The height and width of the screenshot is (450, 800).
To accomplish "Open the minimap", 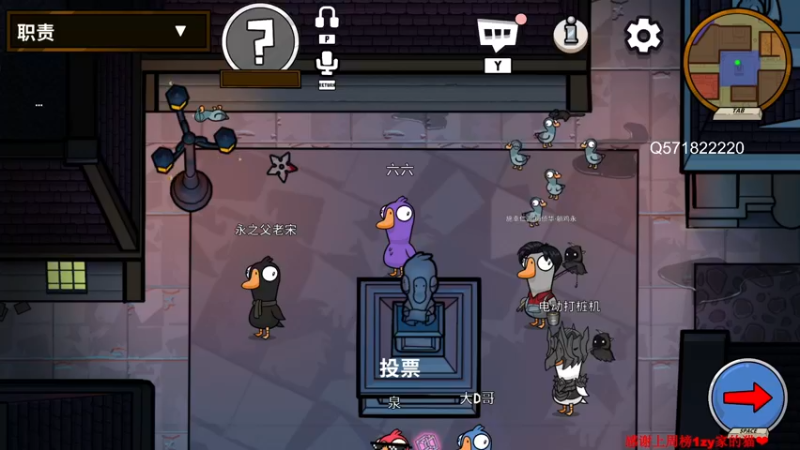I will (x=736, y=60).
